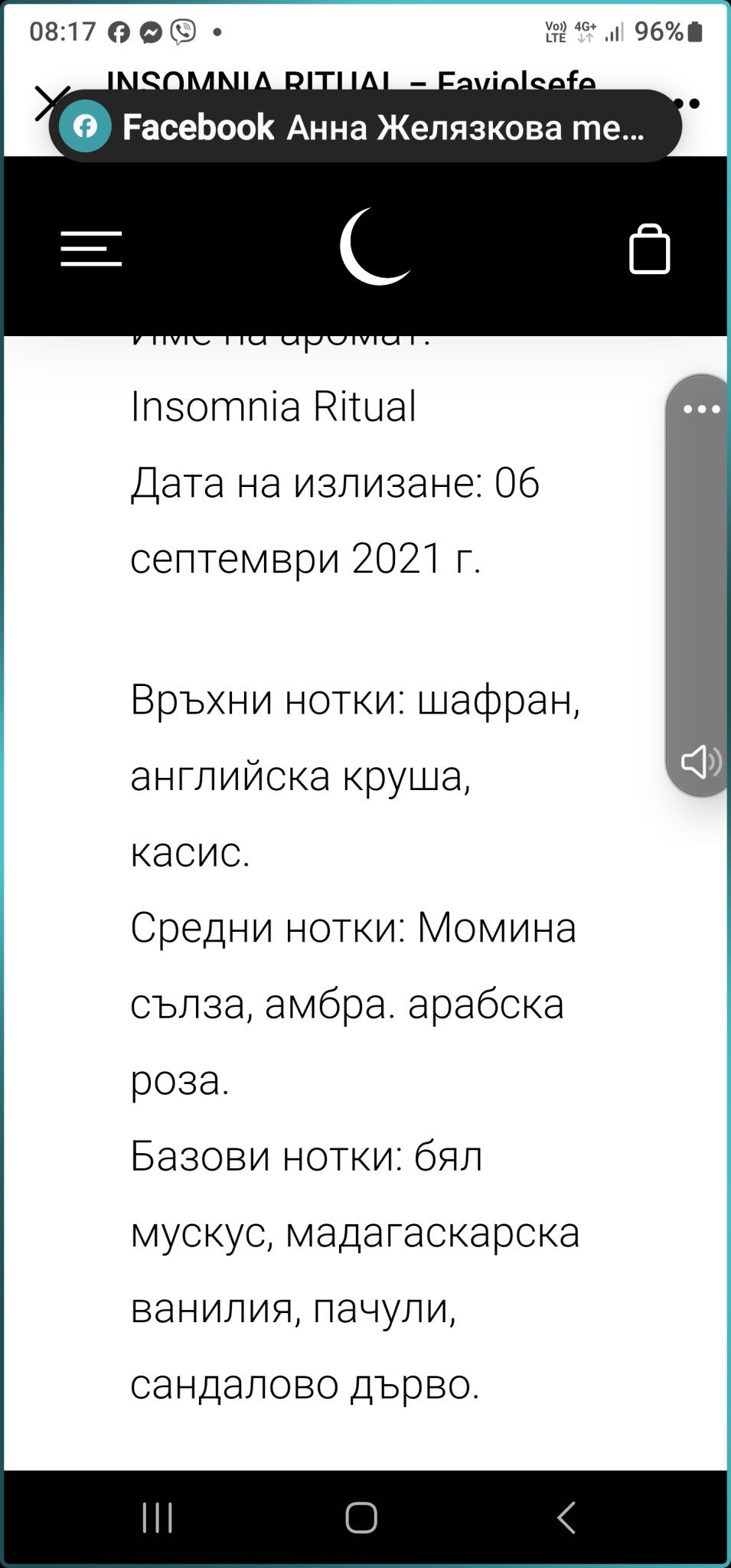Go back using the navigation bar
The height and width of the screenshot is (1568, 731).
[x=566, y=1517]
